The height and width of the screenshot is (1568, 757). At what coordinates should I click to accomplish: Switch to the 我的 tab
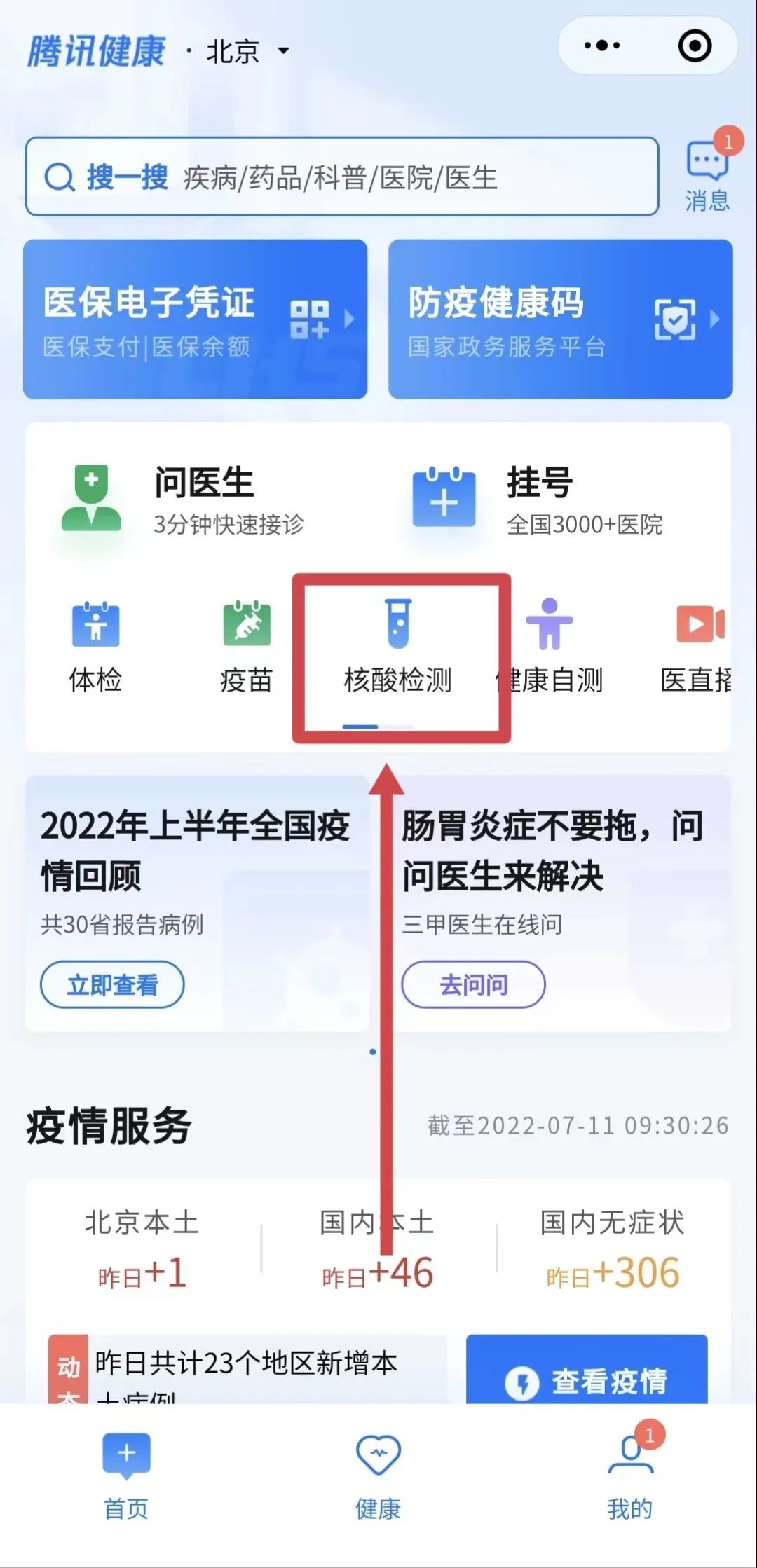coord(630,1474)
